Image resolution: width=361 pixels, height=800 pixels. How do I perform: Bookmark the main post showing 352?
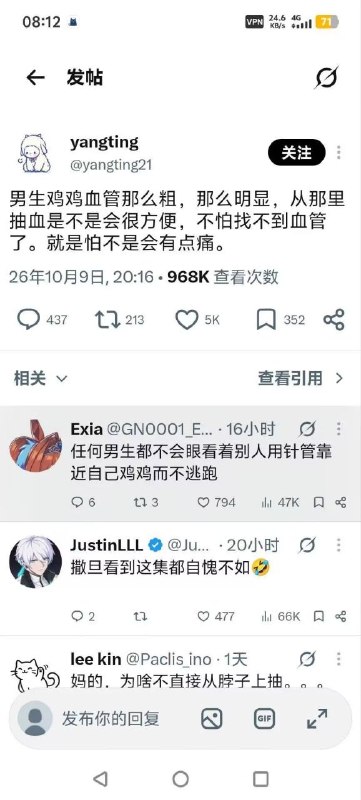[x=280, y=320]
